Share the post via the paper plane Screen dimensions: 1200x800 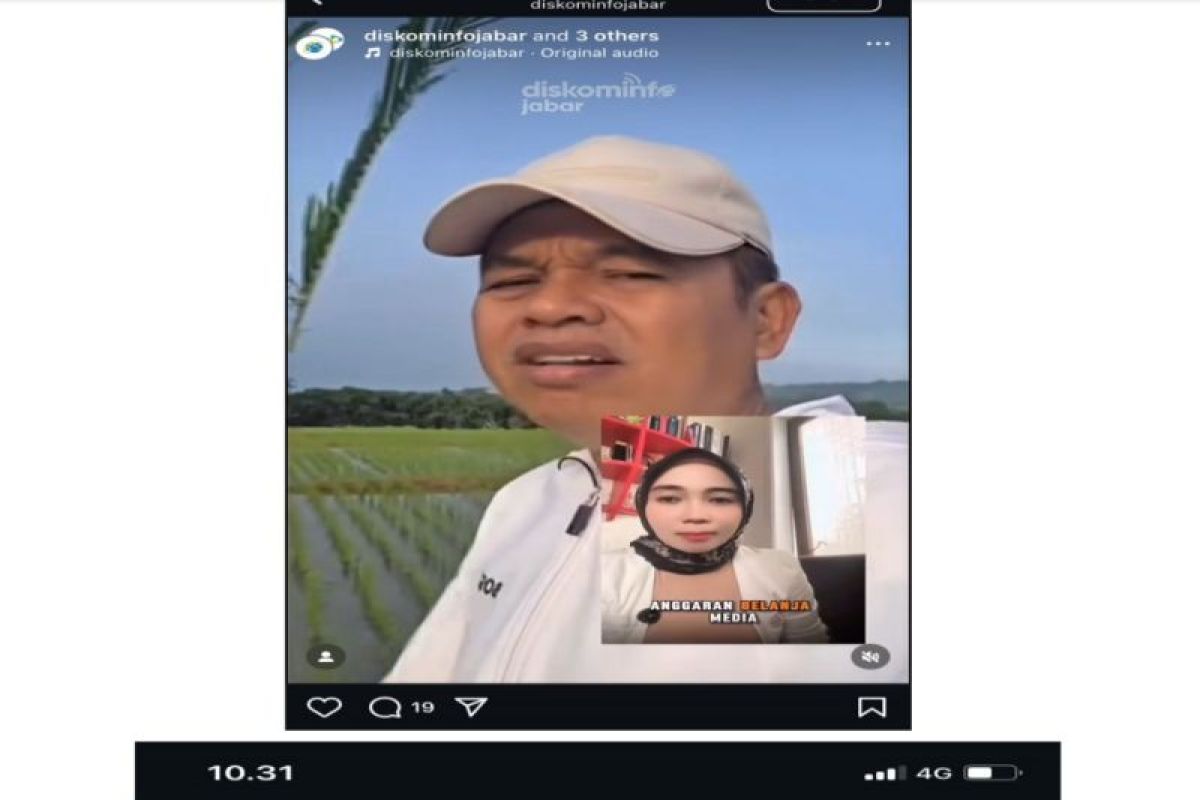click(x=471, y=707)
